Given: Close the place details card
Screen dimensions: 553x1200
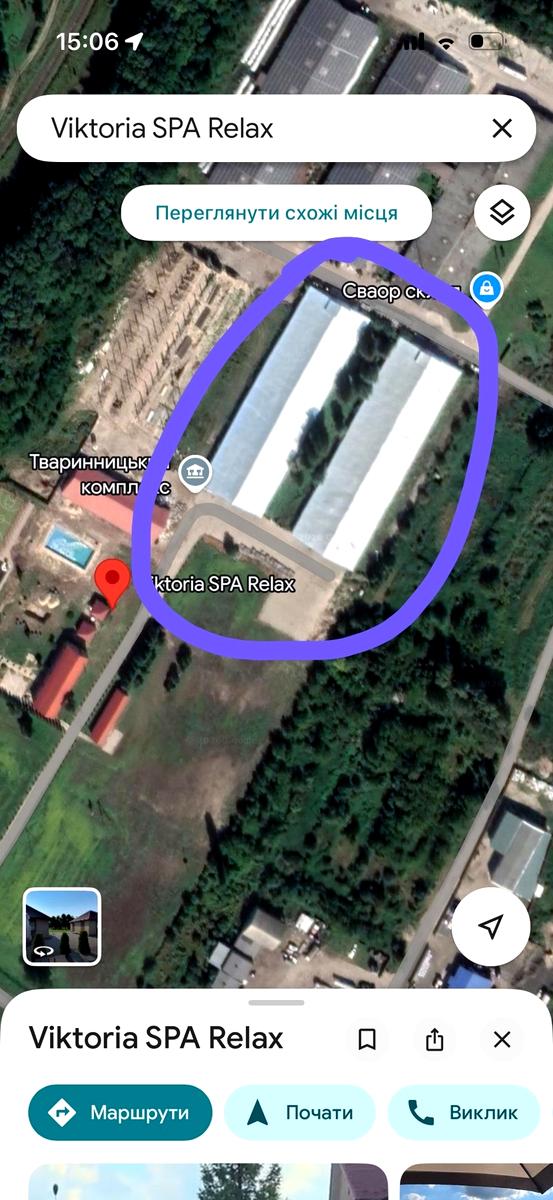Looking at the screenshot, I should tap(502, 1039).
